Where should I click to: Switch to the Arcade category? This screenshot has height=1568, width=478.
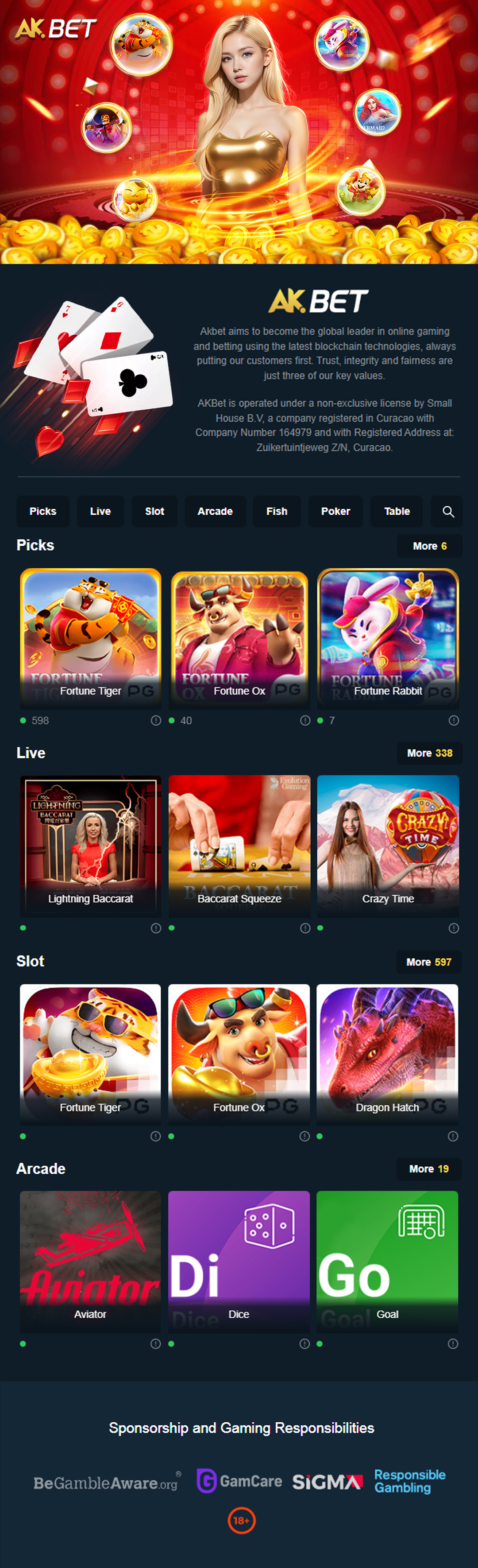215,511
